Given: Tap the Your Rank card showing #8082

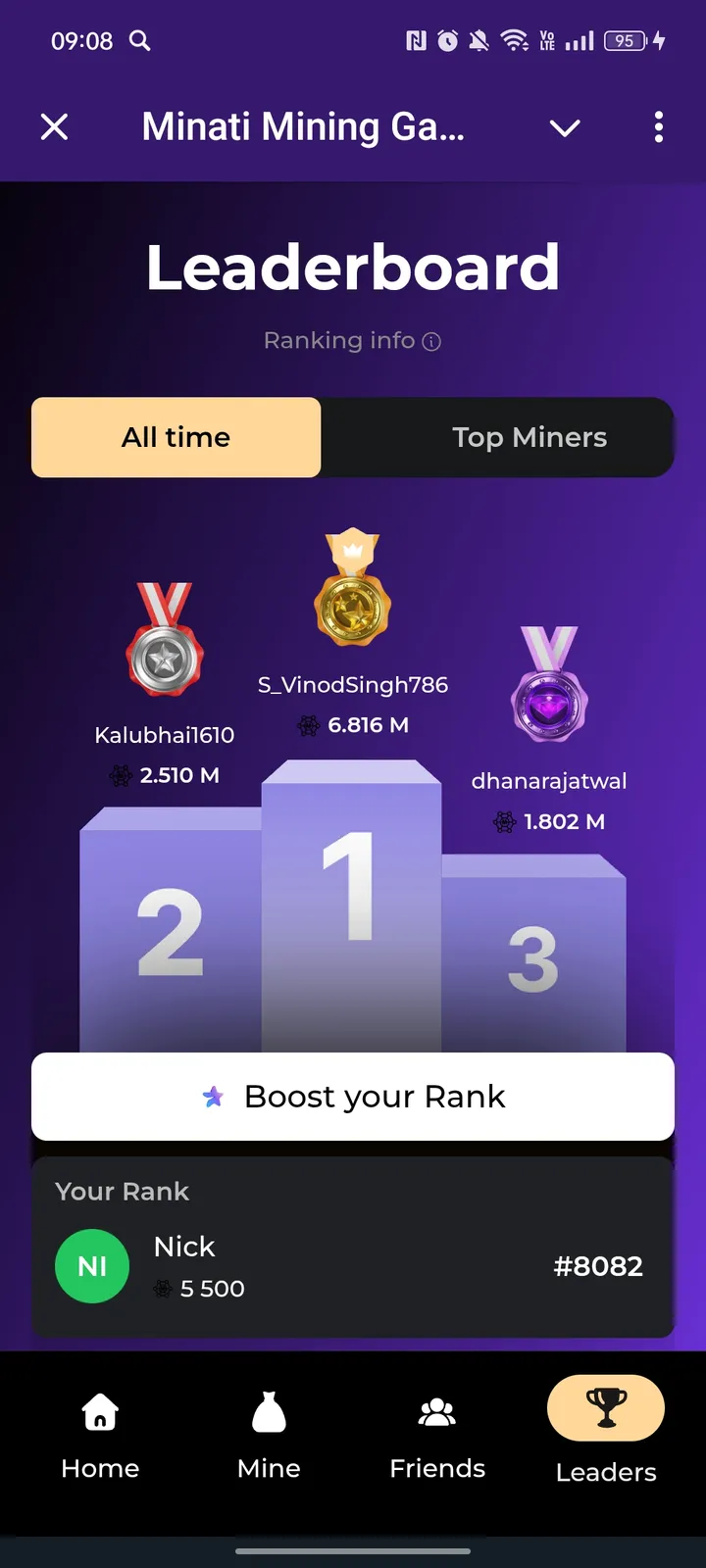Looking at the screenshot, I should [x=353, y=1245].
